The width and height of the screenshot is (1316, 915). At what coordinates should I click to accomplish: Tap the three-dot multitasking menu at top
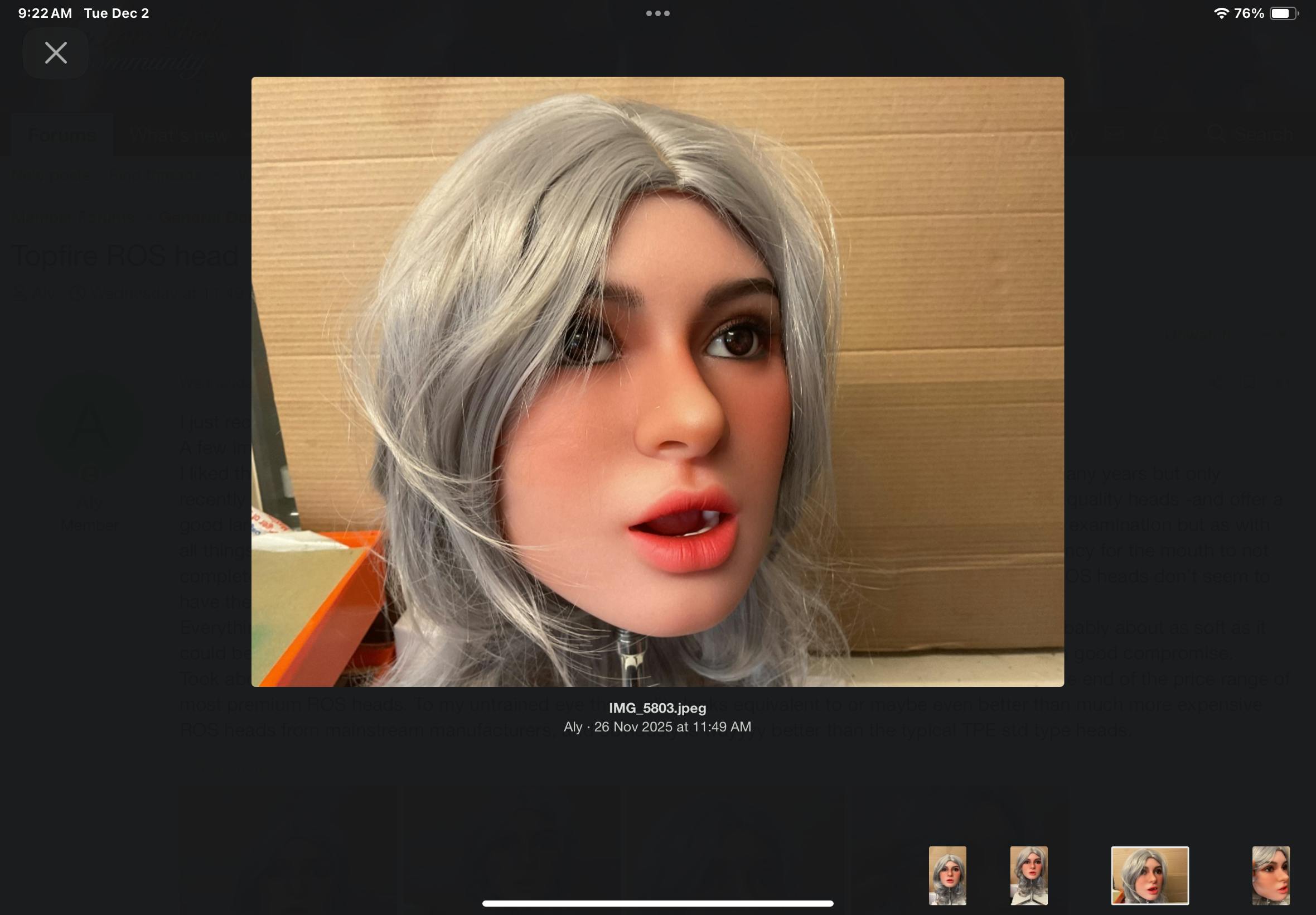(657, 13)
